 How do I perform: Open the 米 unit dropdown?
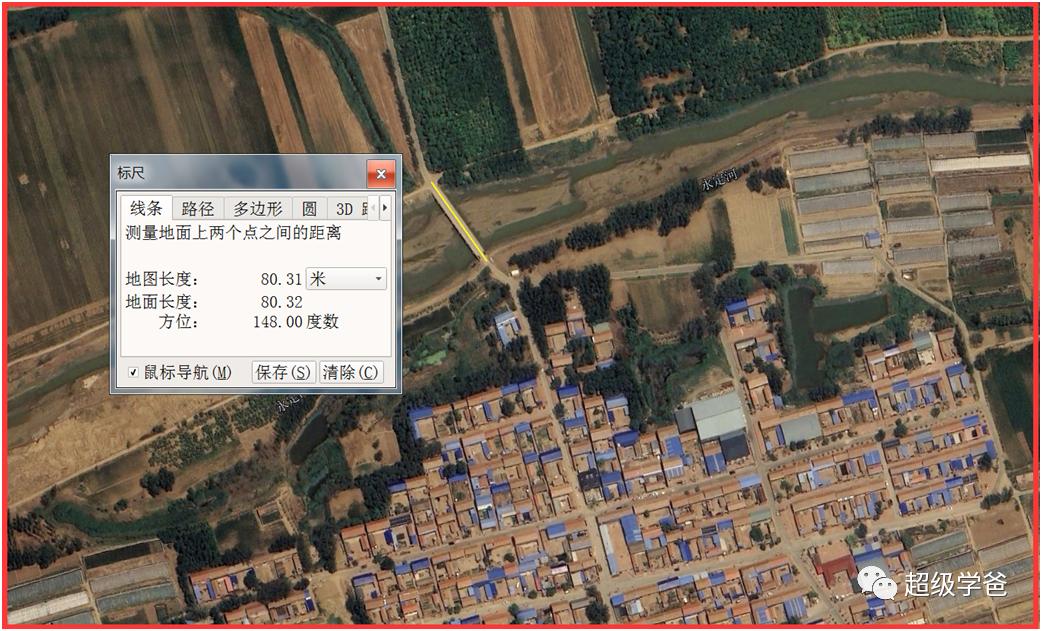(x=346, y=279)
